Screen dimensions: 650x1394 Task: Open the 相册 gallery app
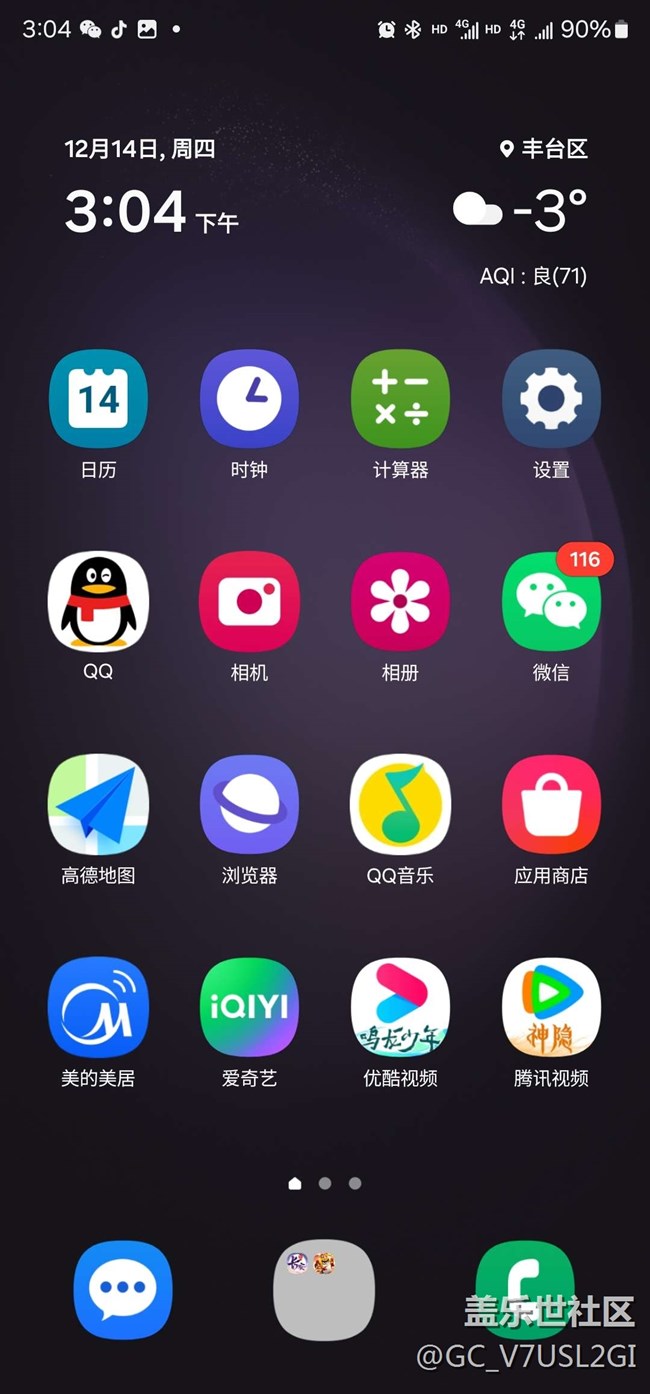(x=400, y=601)
